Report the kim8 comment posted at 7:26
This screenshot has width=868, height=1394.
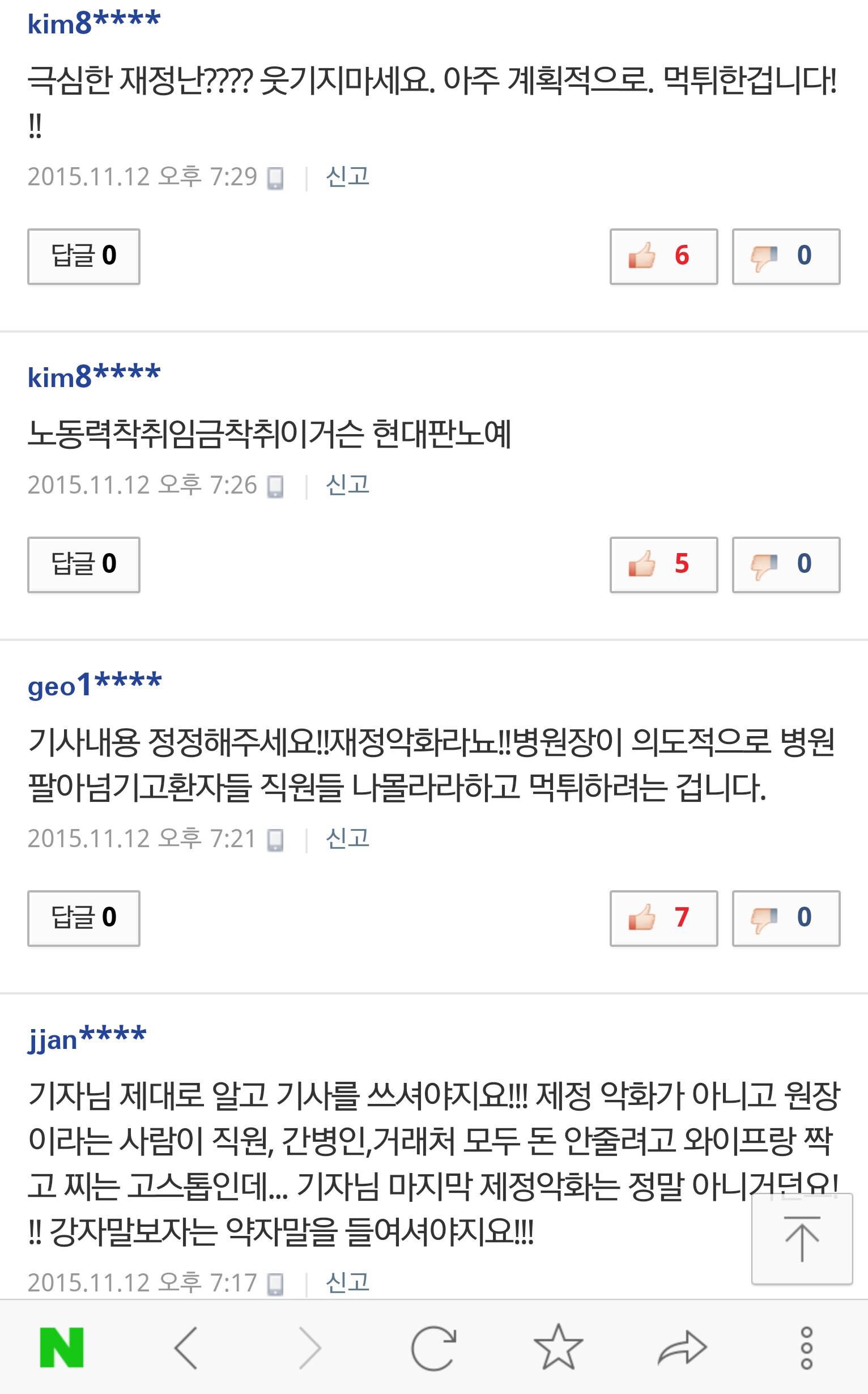(347, 485)
